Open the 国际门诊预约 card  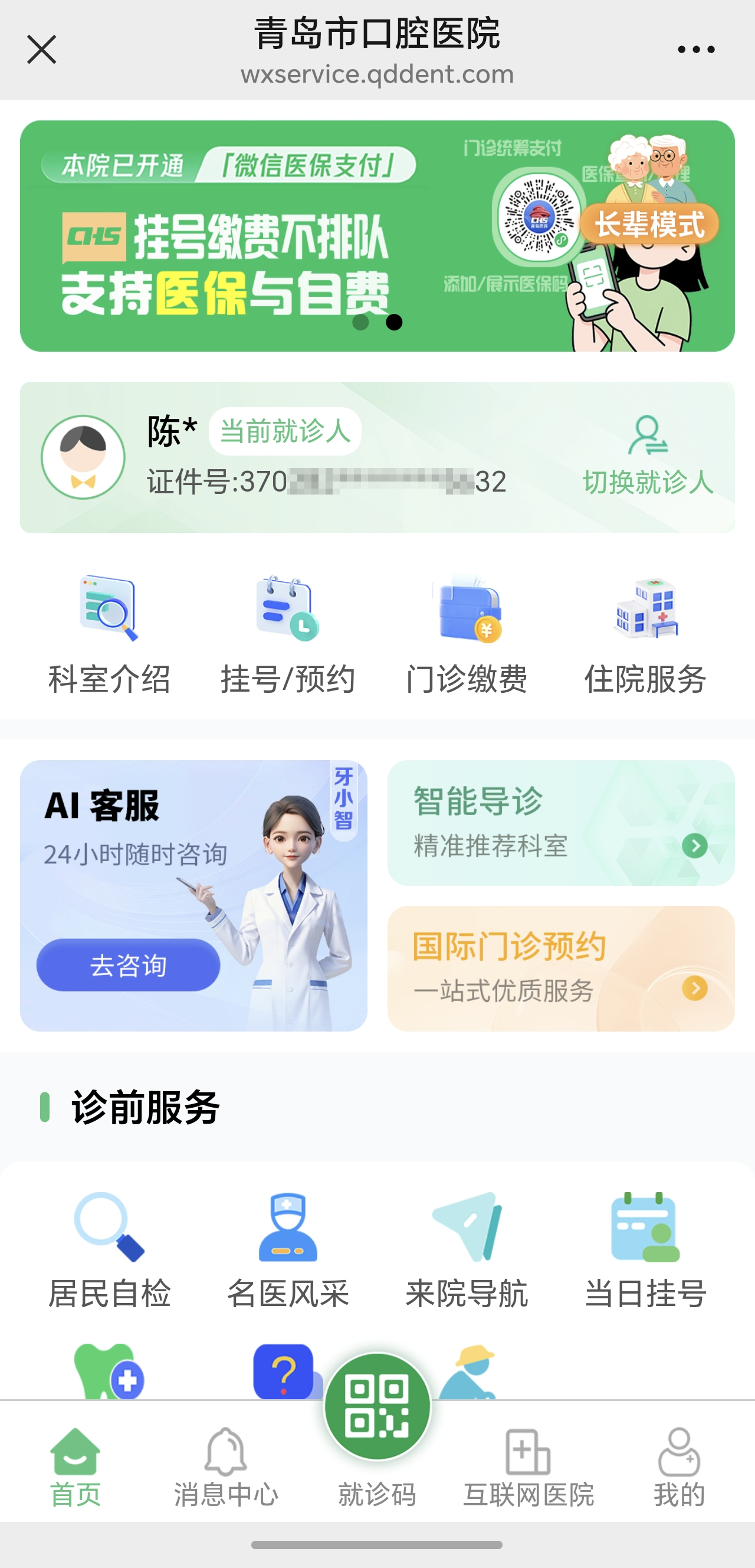560,968
